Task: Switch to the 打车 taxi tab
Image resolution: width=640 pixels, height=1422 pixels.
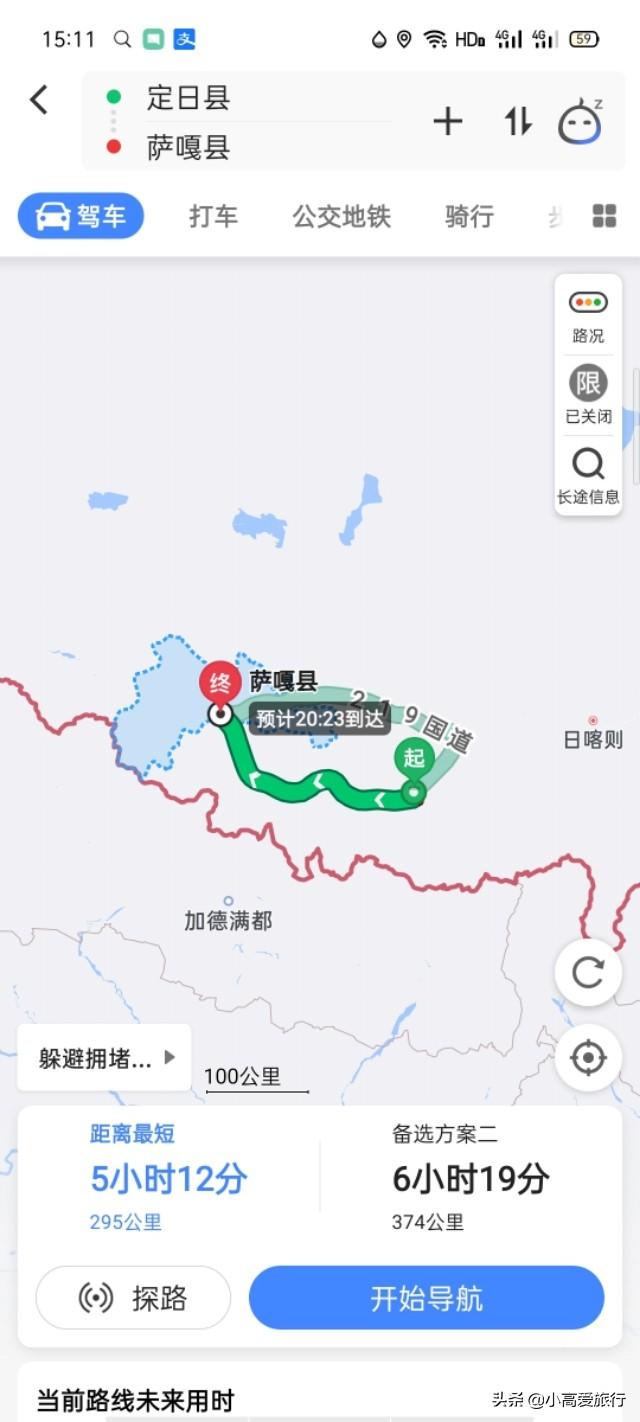Action: click(x=214, y=216)
